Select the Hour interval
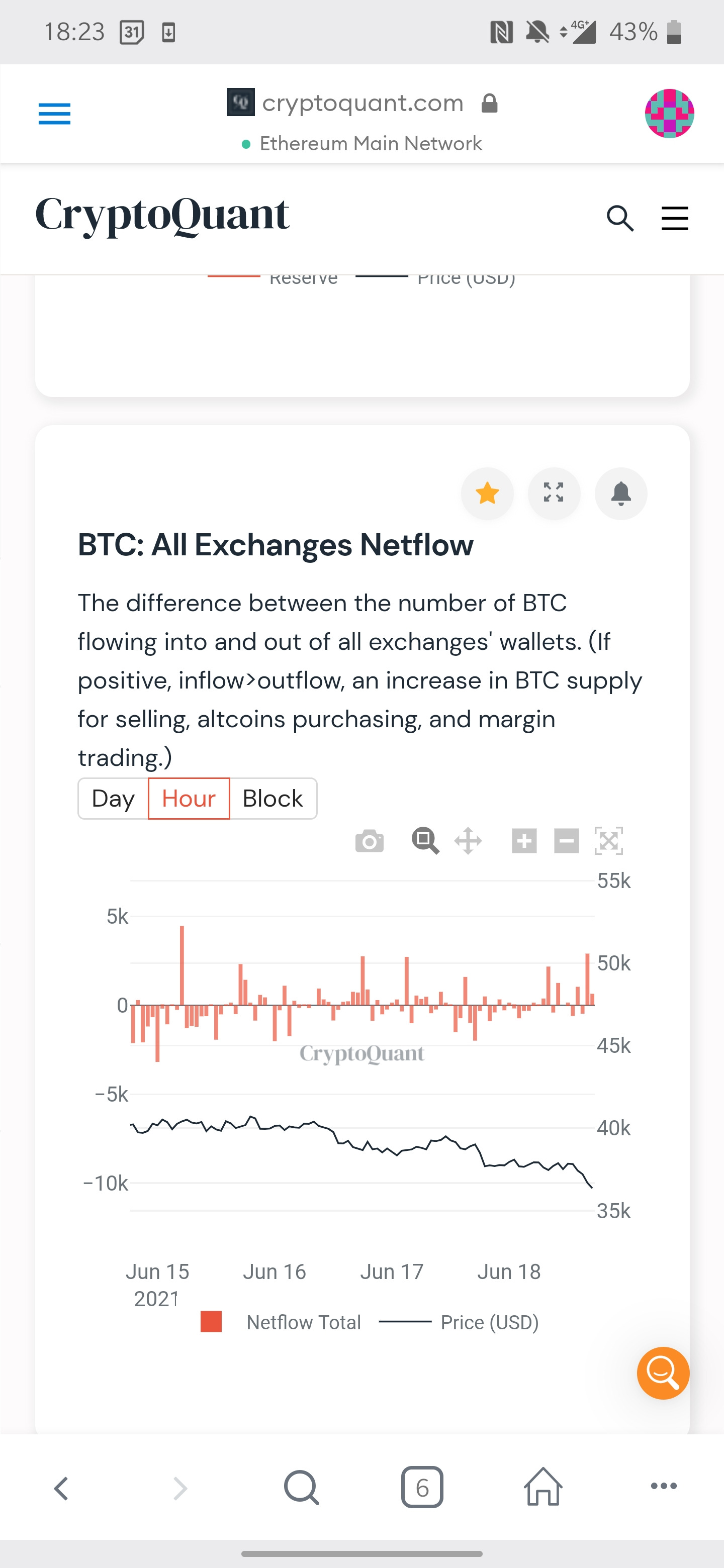 tap(189, 799)
